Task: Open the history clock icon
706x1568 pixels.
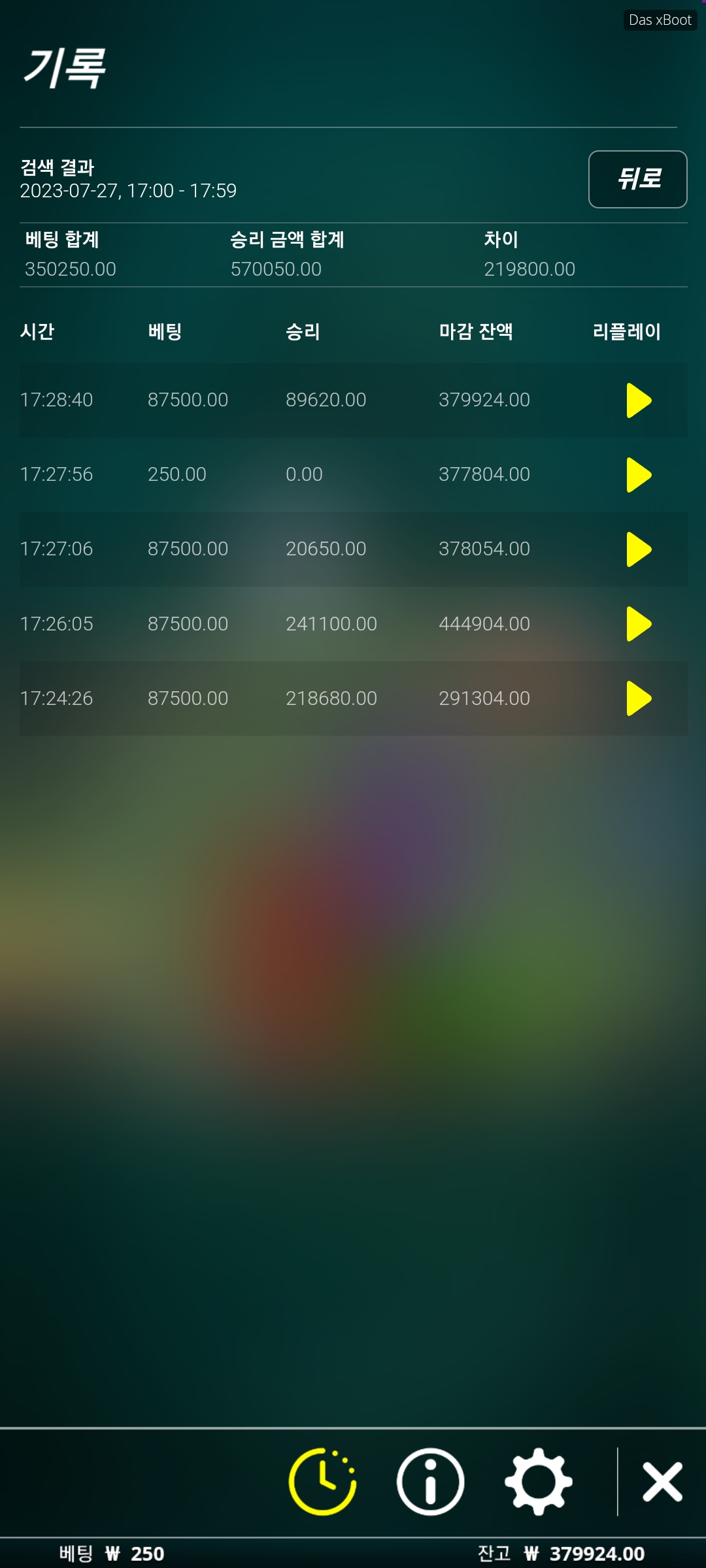Action: pos(322,1481)
